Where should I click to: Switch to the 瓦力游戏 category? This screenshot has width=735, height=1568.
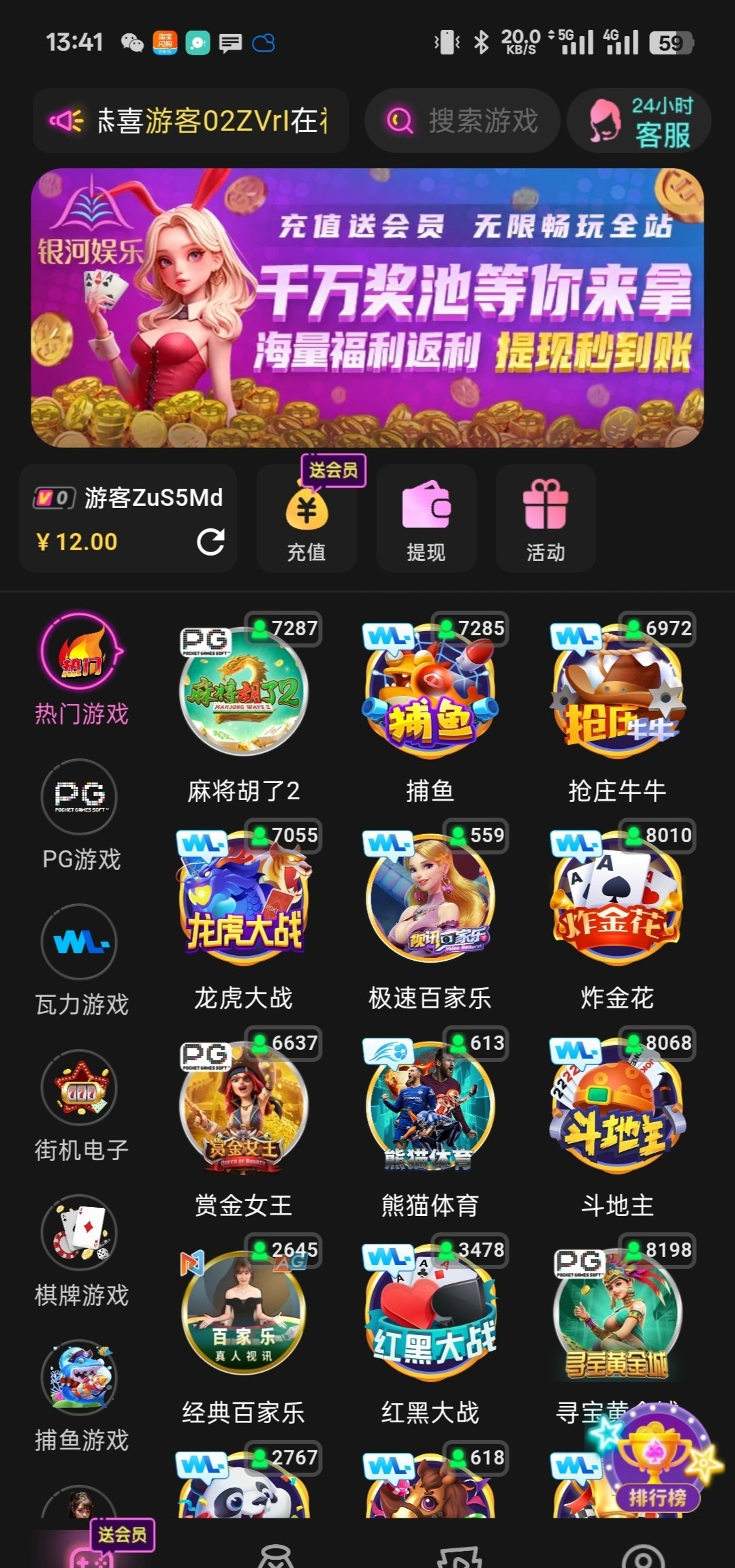click(81, 960)
